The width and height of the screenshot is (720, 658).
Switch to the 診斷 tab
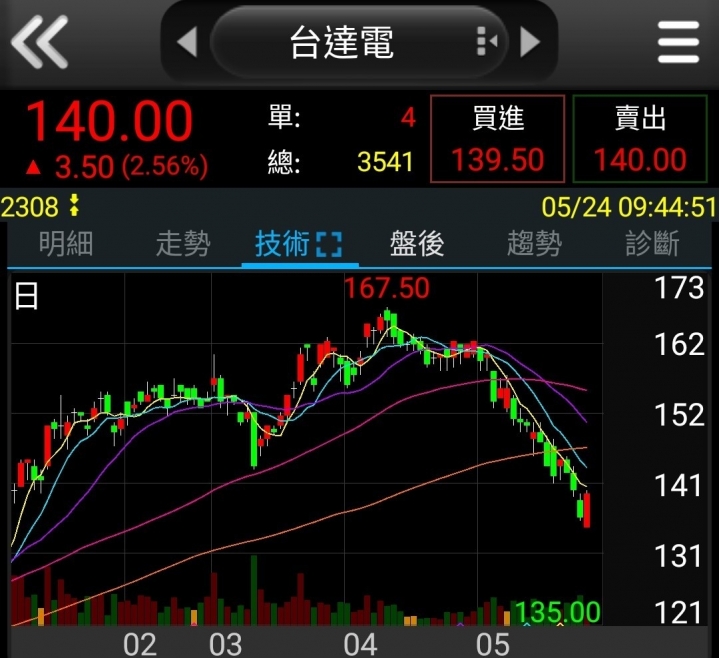click(652, 243)
